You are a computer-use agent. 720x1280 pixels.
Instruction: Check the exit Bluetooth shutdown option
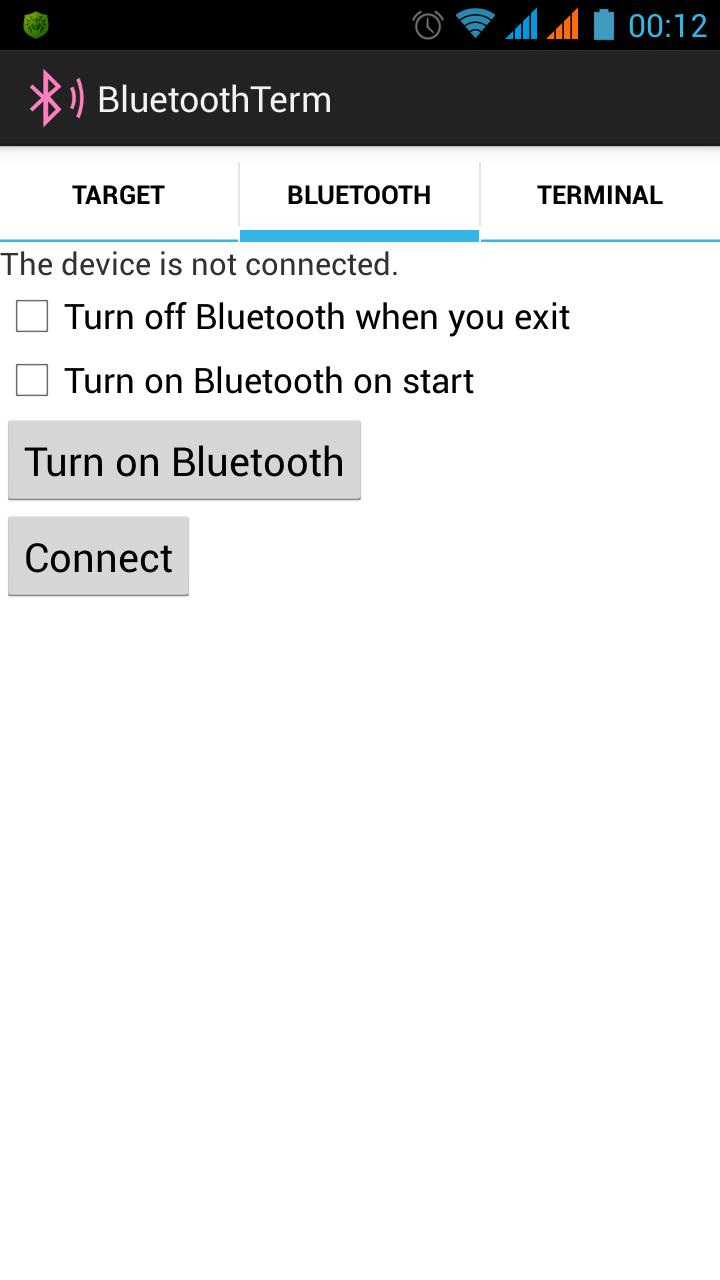tap(31, 316)
